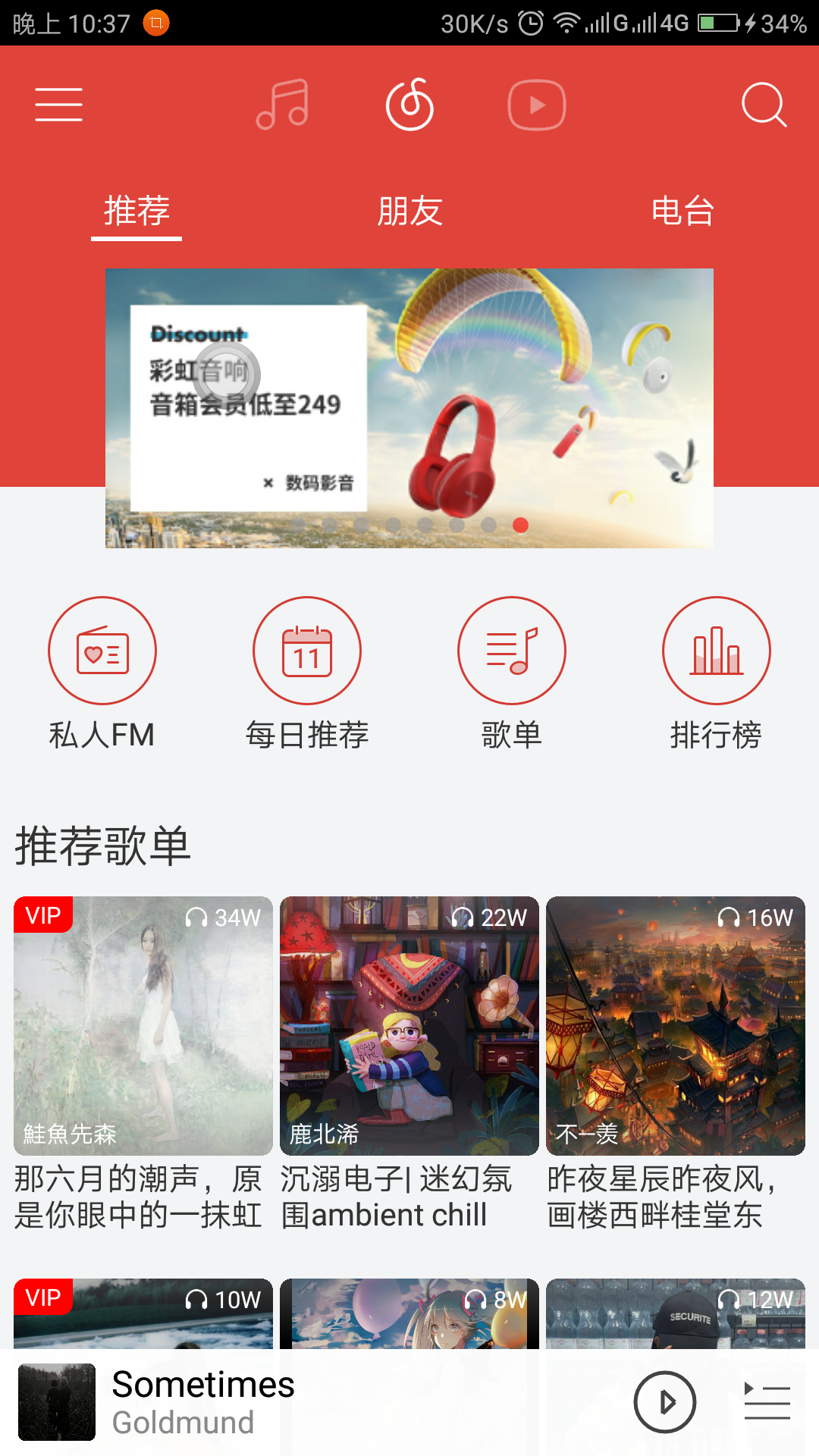Open 私人FM radio
Screen dimensions: 819x1456
[x=102, y=651]
